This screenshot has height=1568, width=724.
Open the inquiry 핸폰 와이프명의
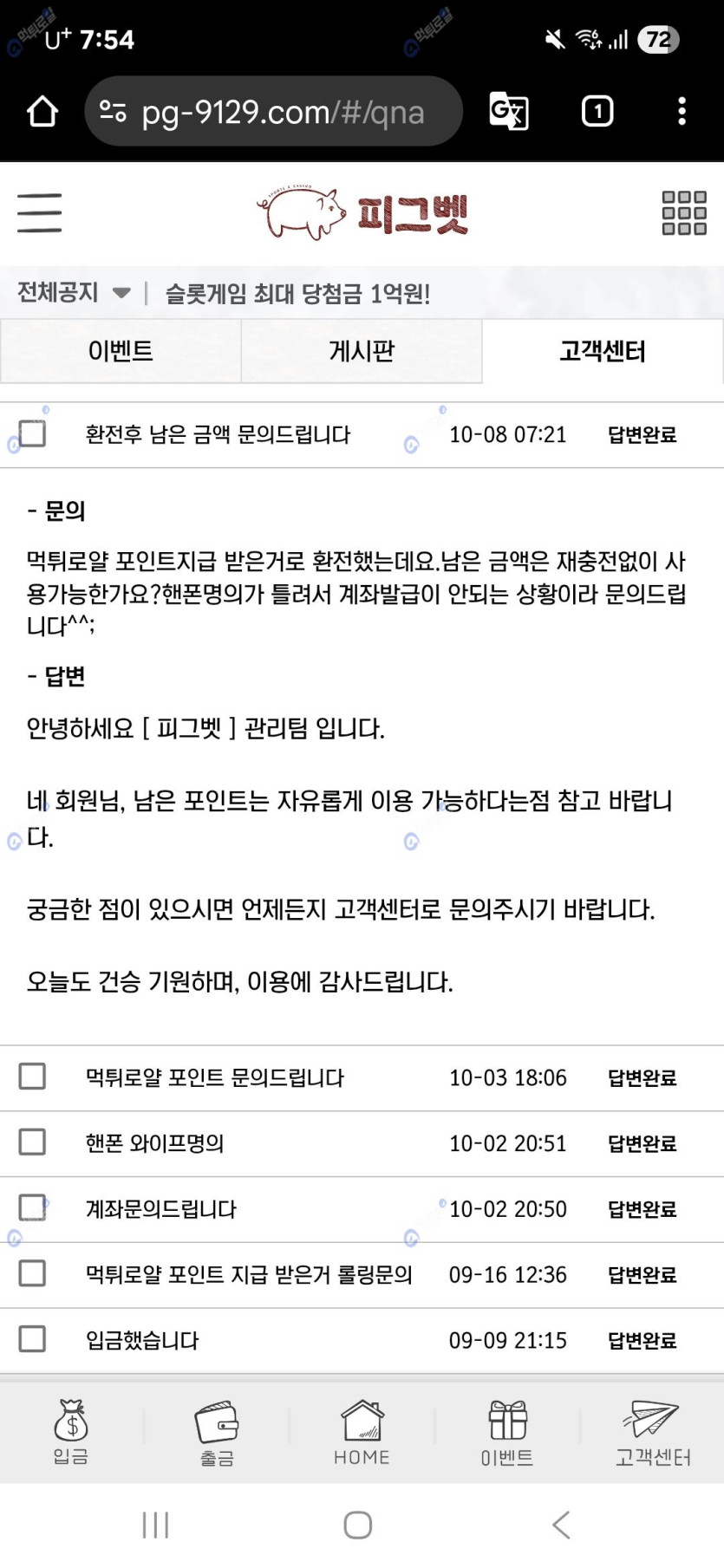pyautogui.click(x=155, y=1143)
